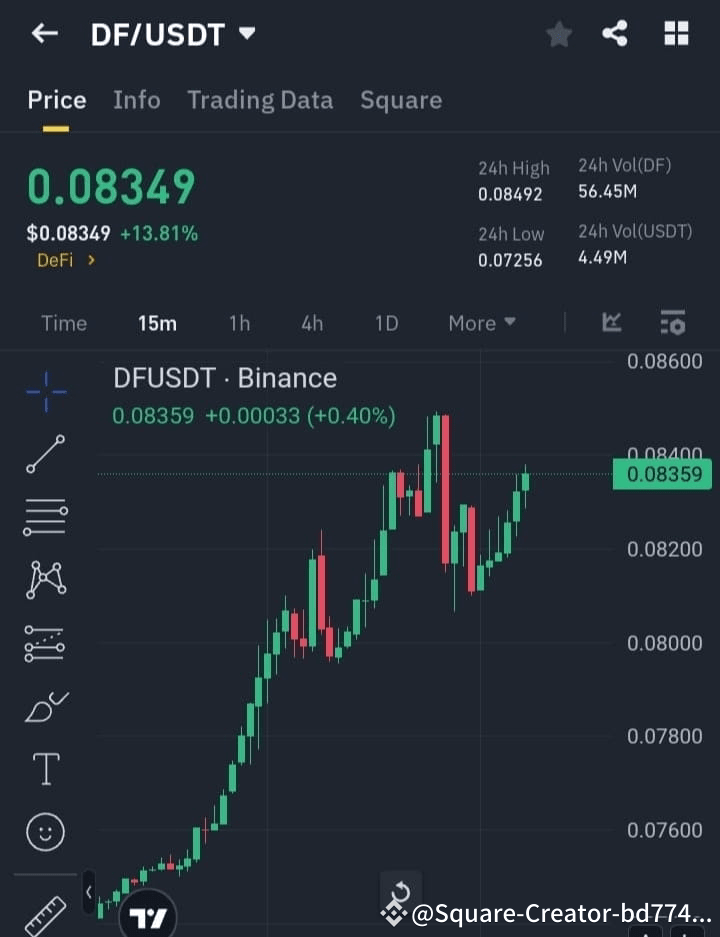
Task: Open the More timeframes dropdown
Action: pyautogui.click(x=481, y=322)
